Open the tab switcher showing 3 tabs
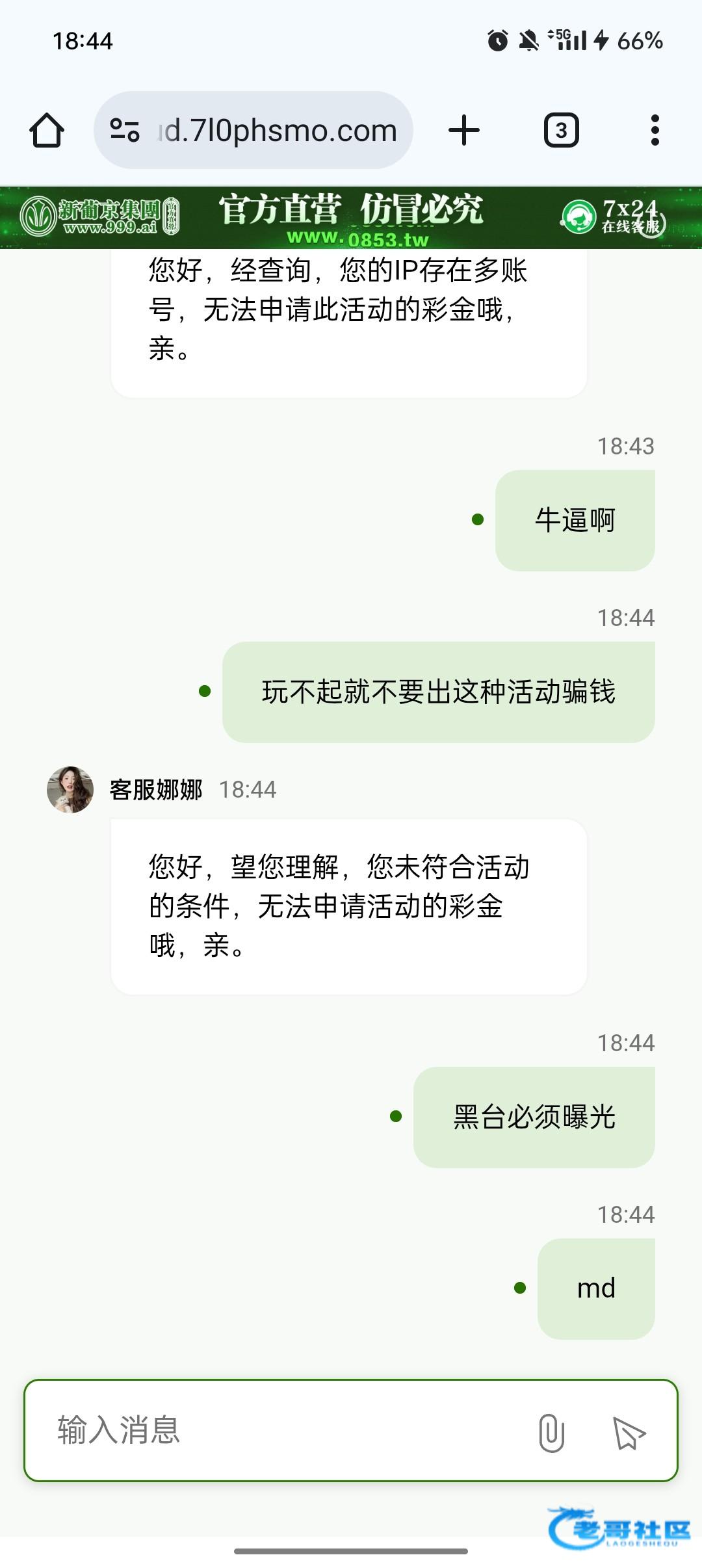 pos(561,130)
